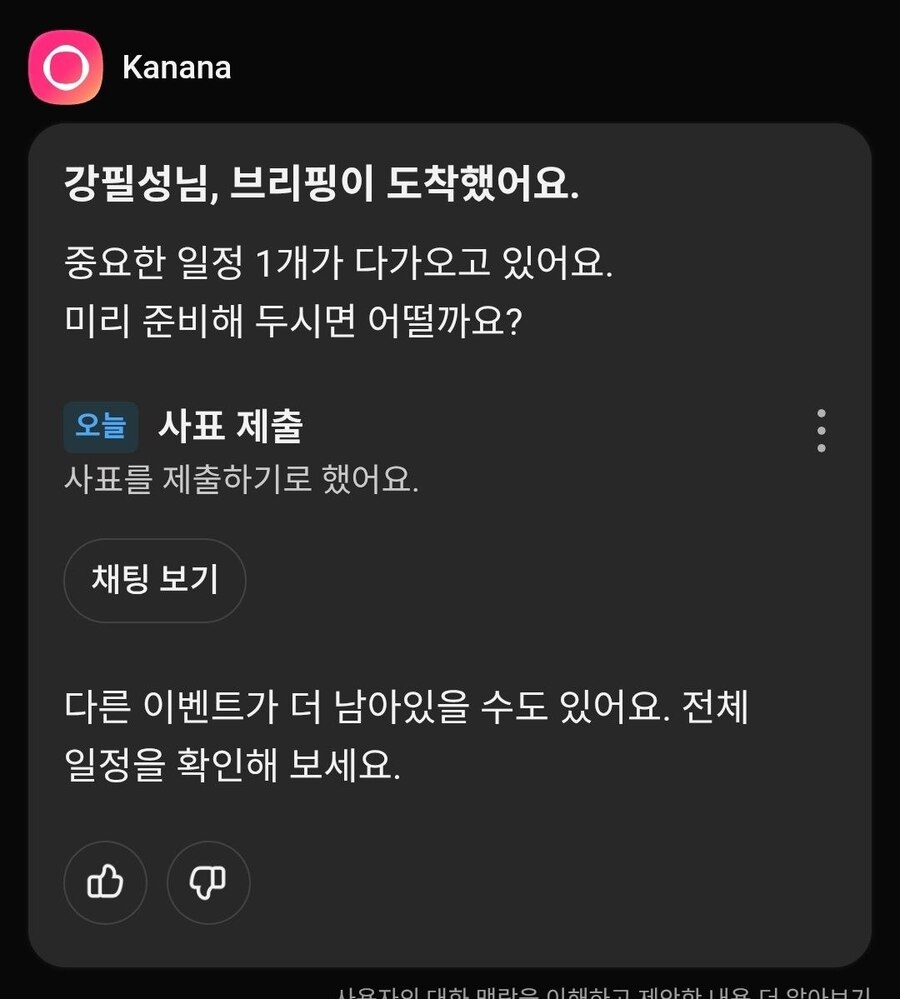Tap the circular ring logo next to Kanana
Screen dimensions: 900x999
pos(65,66)
